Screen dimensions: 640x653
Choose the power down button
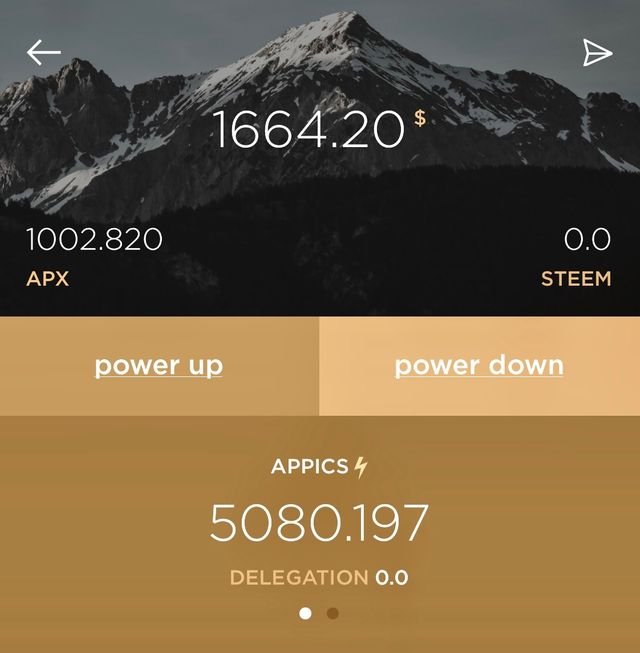tap(479, 366)
